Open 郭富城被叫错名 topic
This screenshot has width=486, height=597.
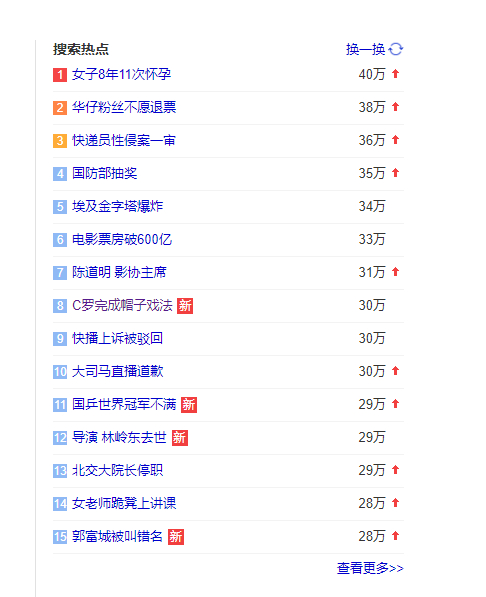click(117, 536)
